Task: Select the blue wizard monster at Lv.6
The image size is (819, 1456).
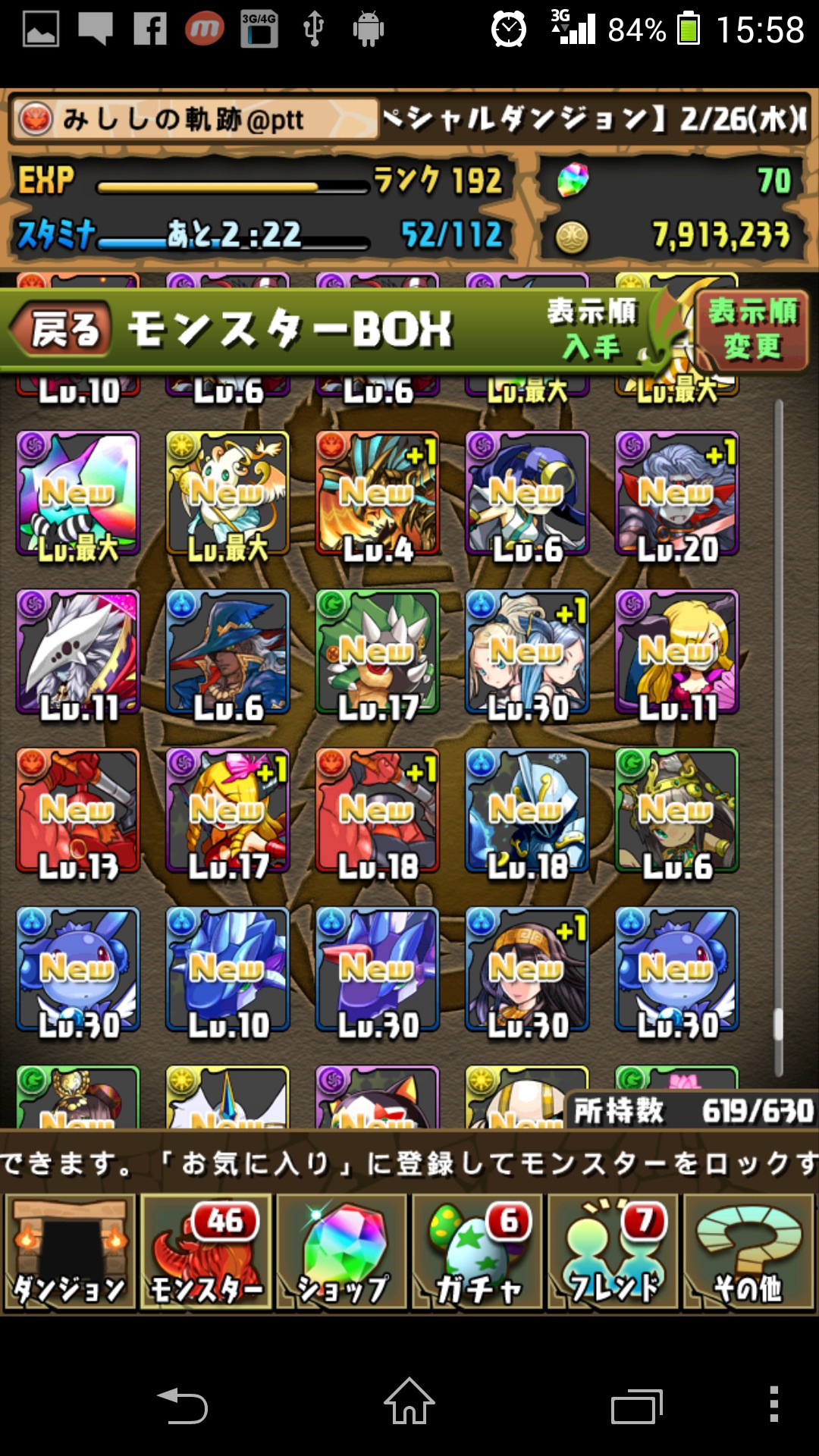Action: click(x=228, y=652)
